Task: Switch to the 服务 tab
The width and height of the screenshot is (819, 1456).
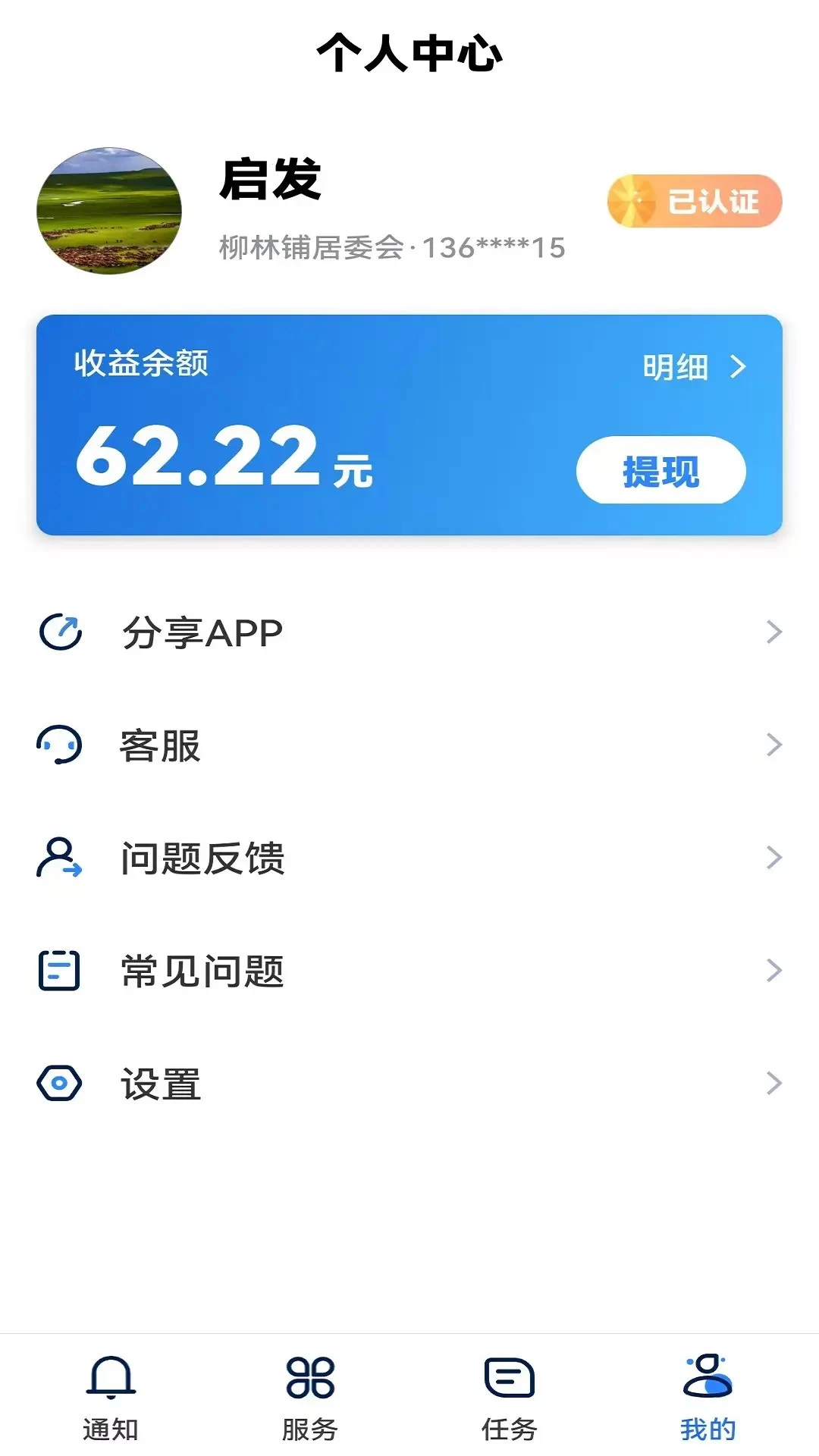Action: pos(310,1397)
